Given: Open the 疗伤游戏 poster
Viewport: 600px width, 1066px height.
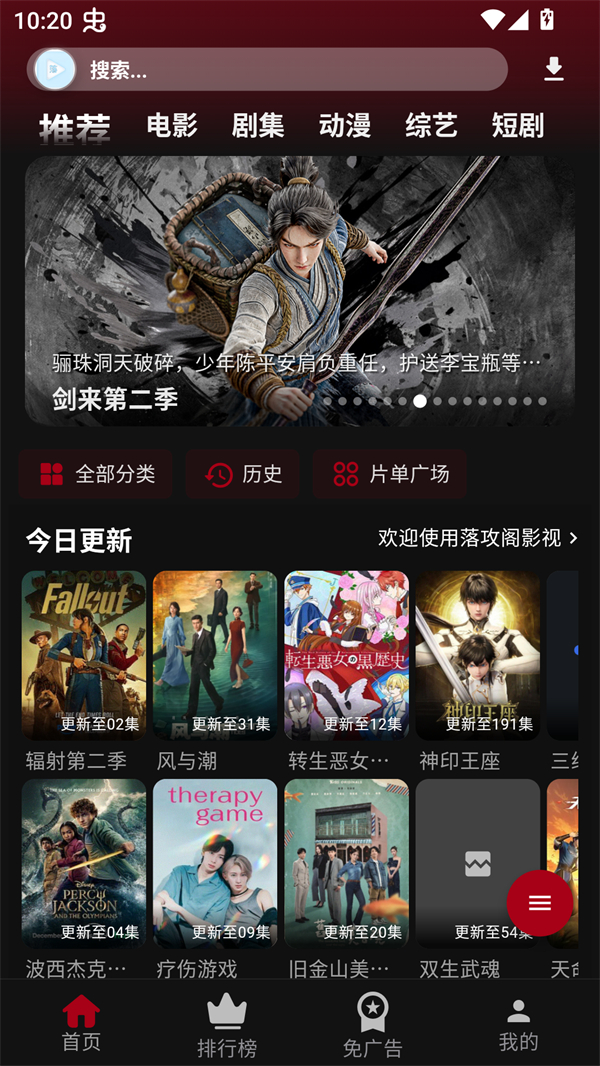Looking at the screenshot, I should tap(215, 863).
